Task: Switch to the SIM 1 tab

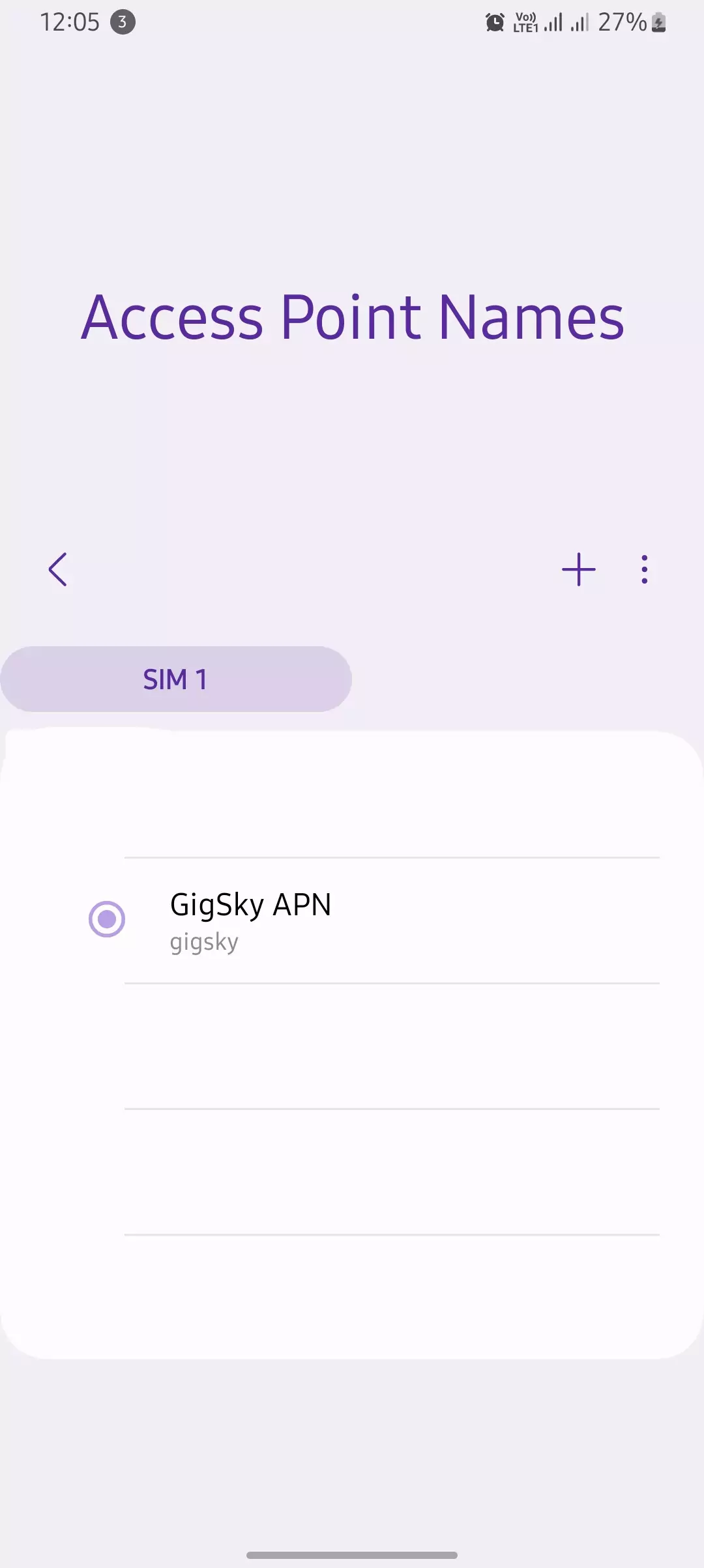Action: (175, 679)
